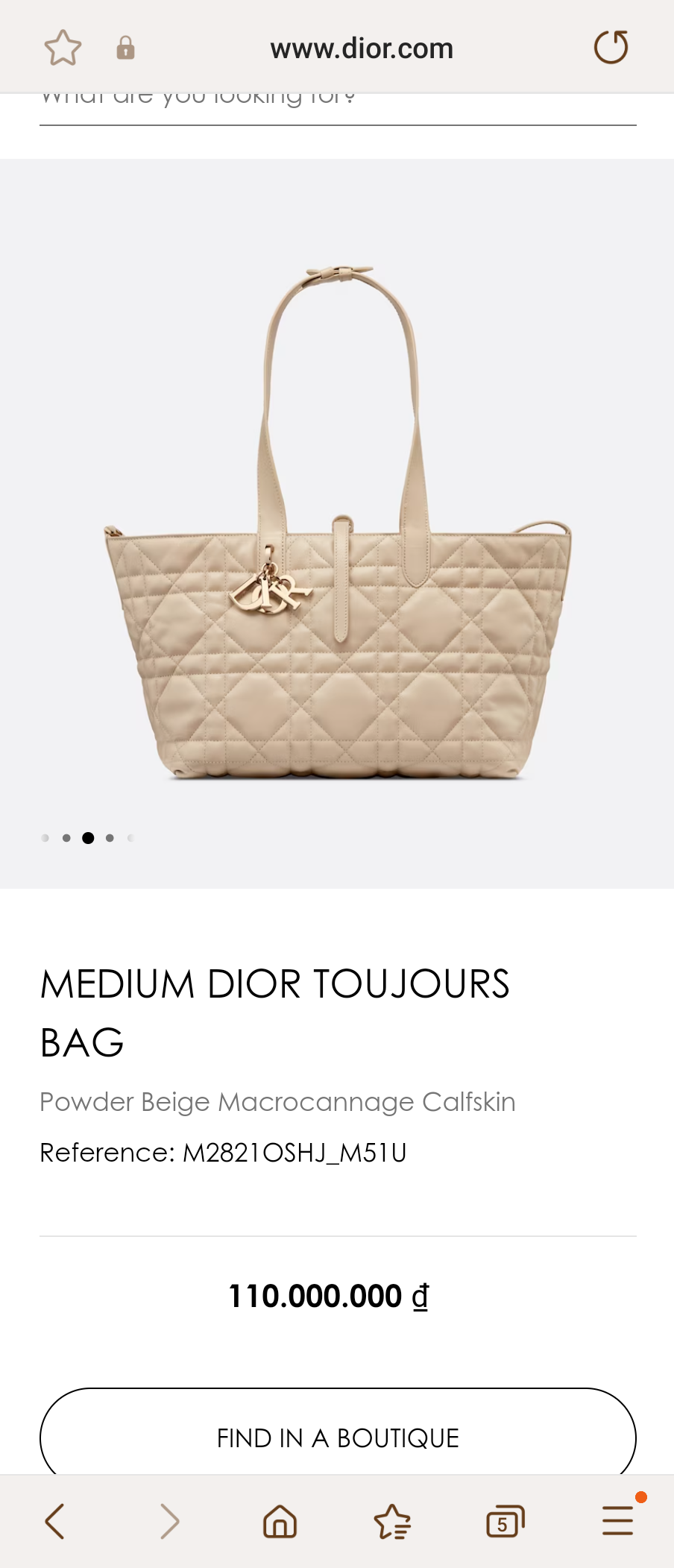Tap the www.dior.com address bar
This screenshot has height=1568, width=674.
(x=362, y=47)
